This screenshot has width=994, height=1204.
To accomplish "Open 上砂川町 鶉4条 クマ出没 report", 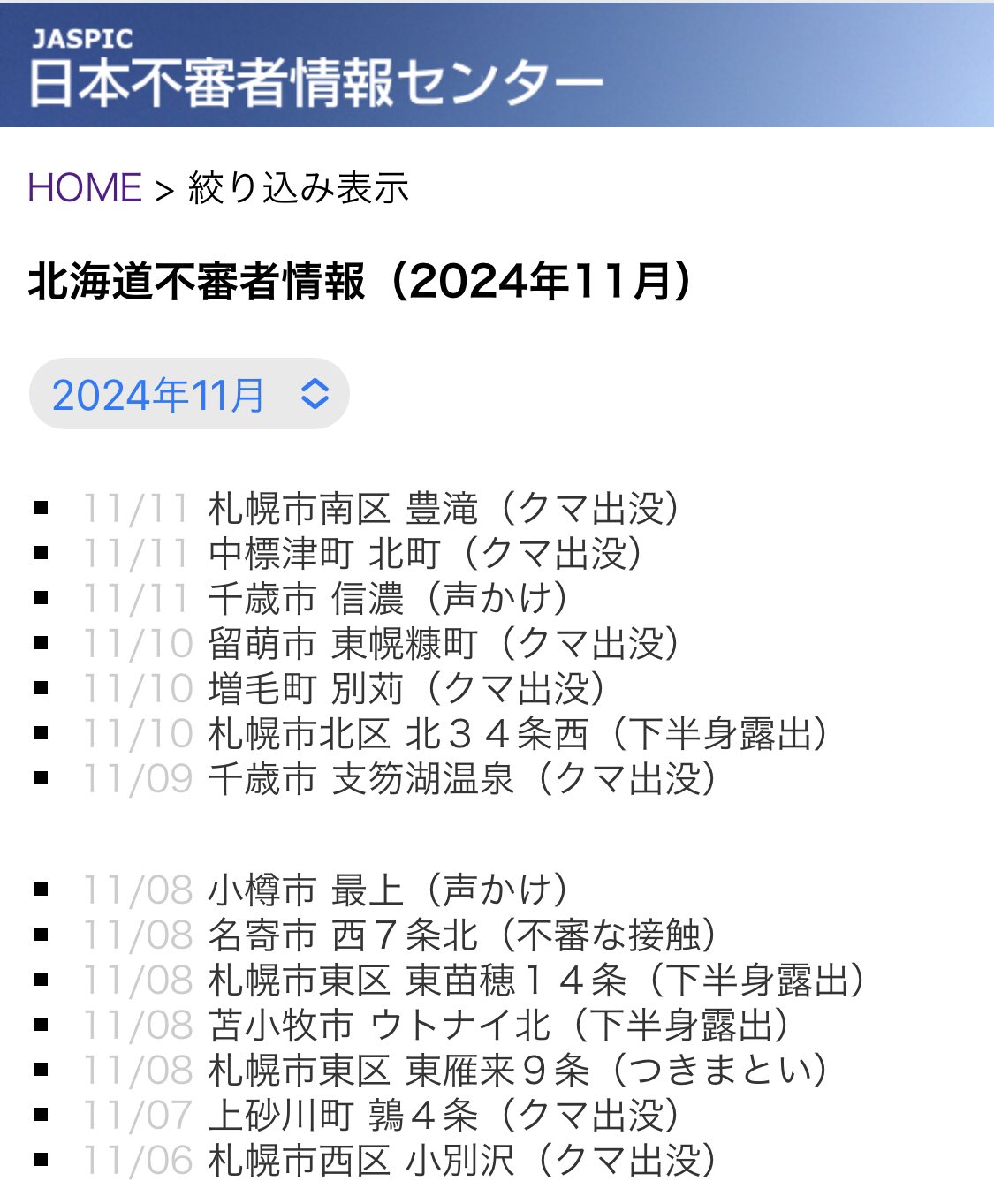I will 442,1116.
